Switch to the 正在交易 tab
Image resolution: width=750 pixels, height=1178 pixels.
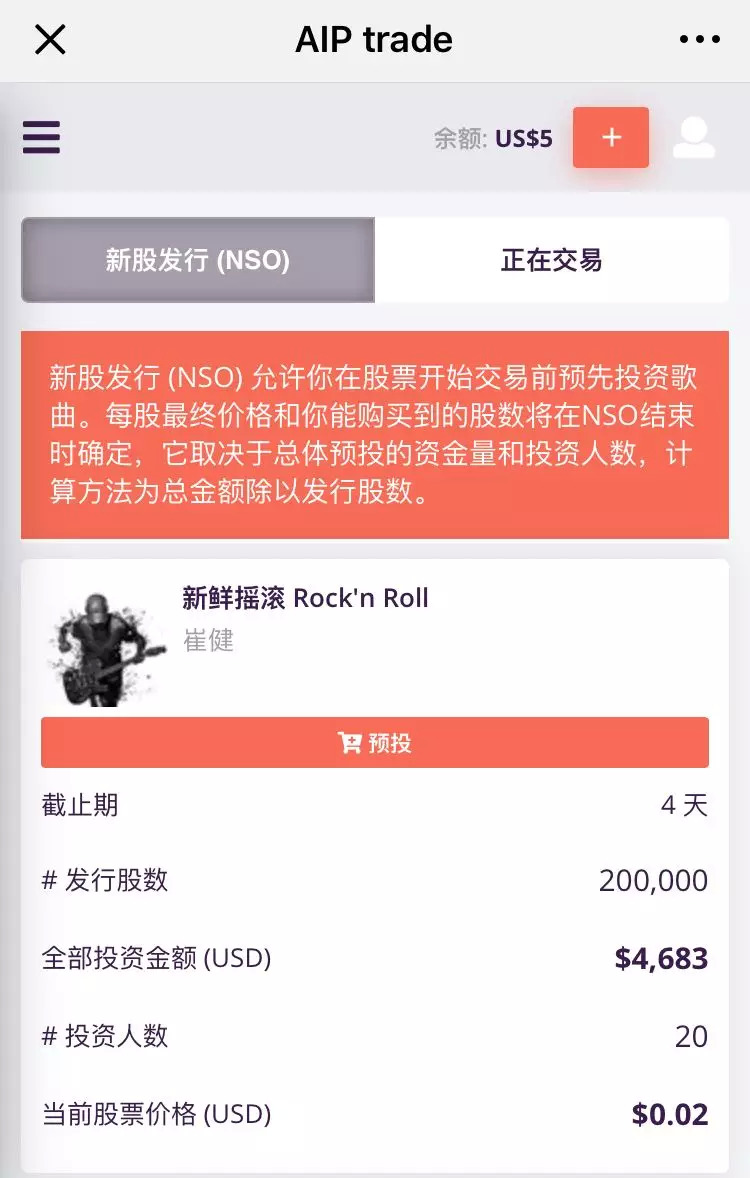tap(551, 260)
